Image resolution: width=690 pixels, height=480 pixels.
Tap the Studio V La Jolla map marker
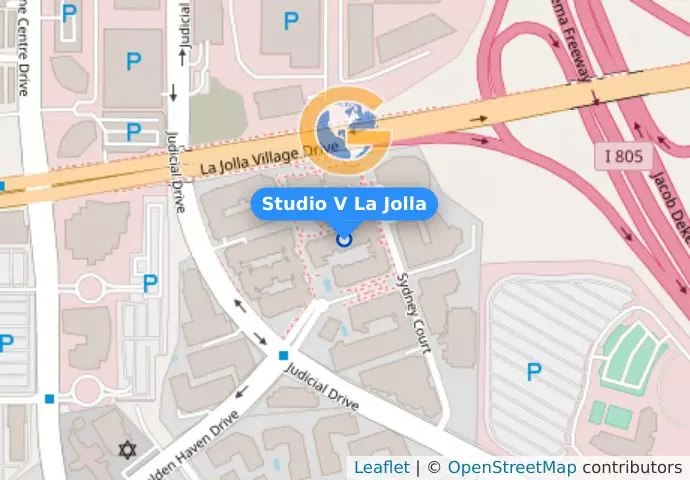click(x=344, y=238)
